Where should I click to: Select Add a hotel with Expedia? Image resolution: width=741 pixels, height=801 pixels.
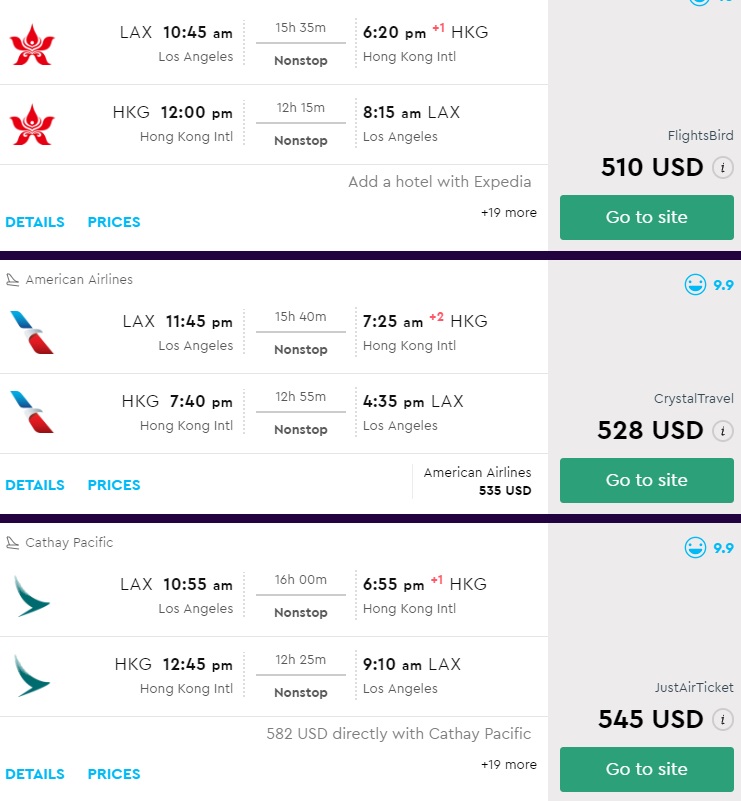pos(439,182)
